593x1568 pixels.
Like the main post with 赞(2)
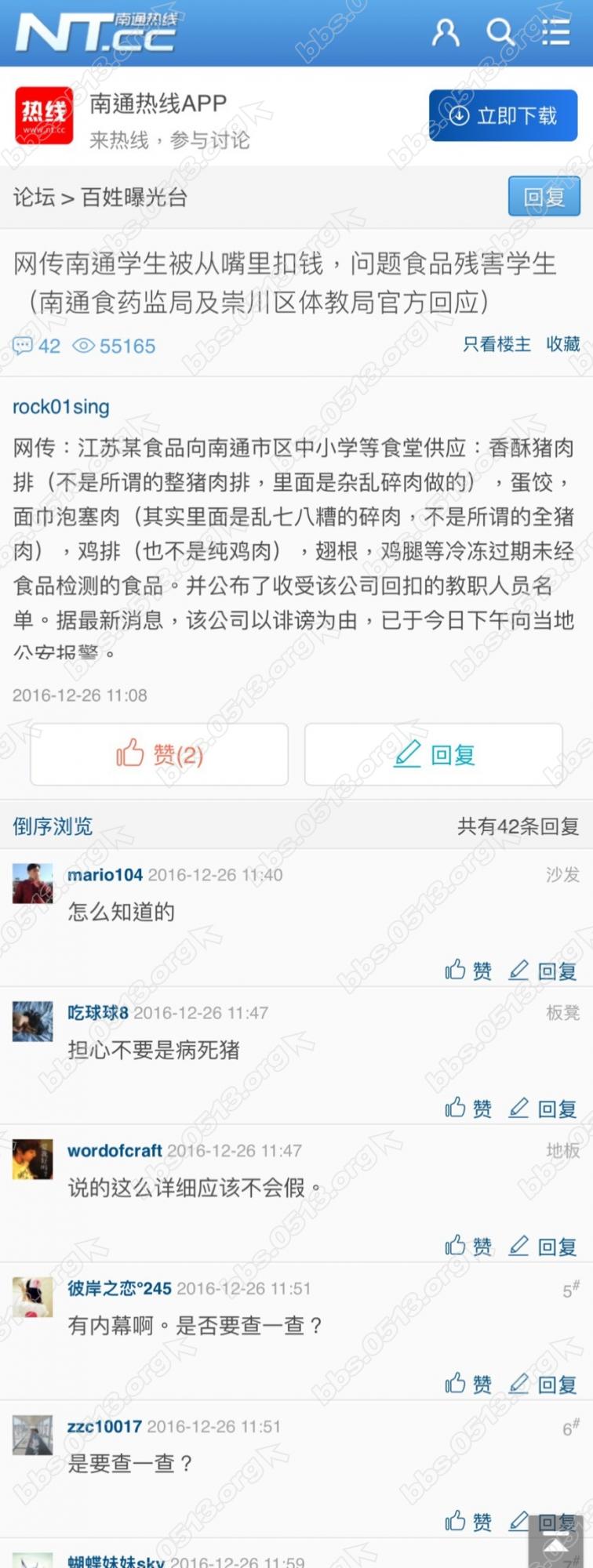[x=159, y=754]
